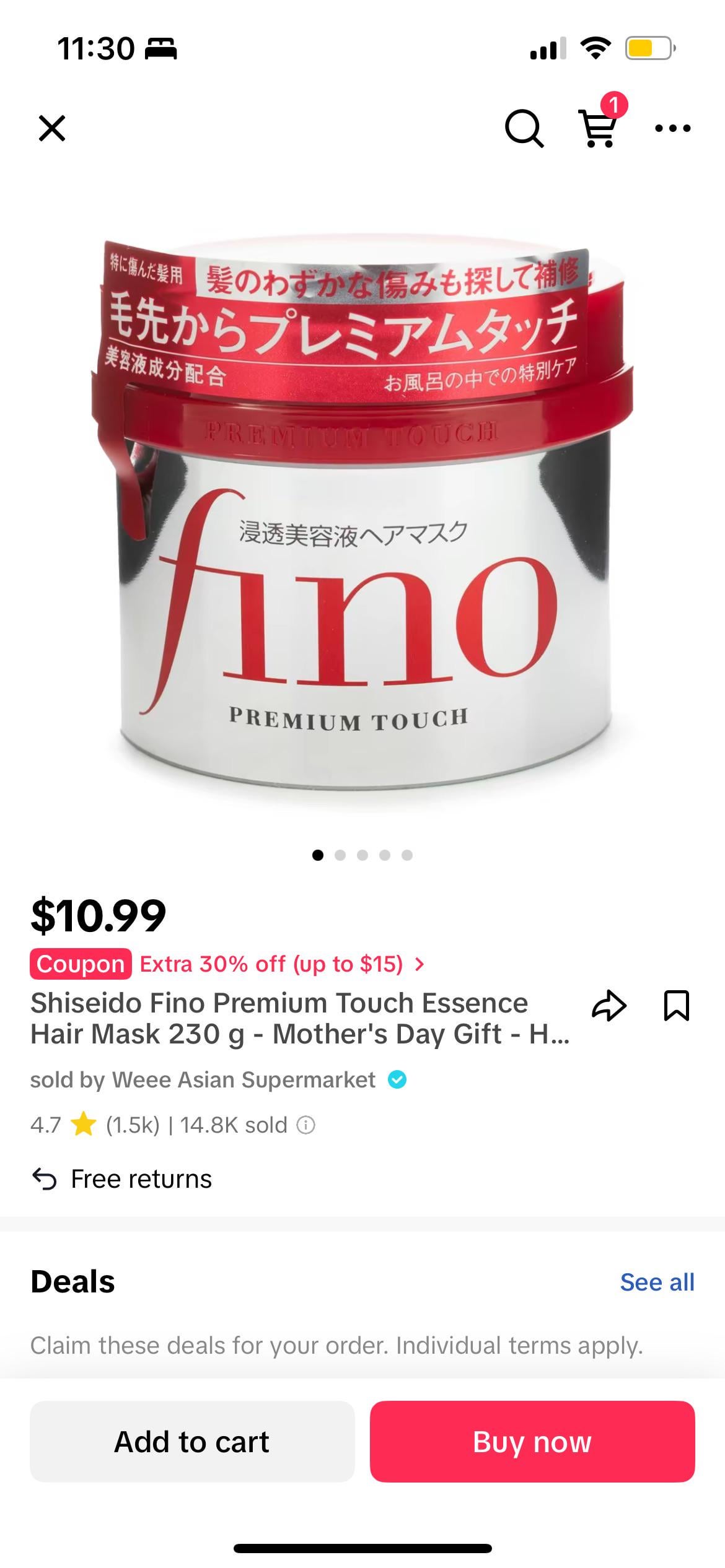Add the hair mask to cart
This screenshot has height=1568, width=725.
[x=192, y=1442]
